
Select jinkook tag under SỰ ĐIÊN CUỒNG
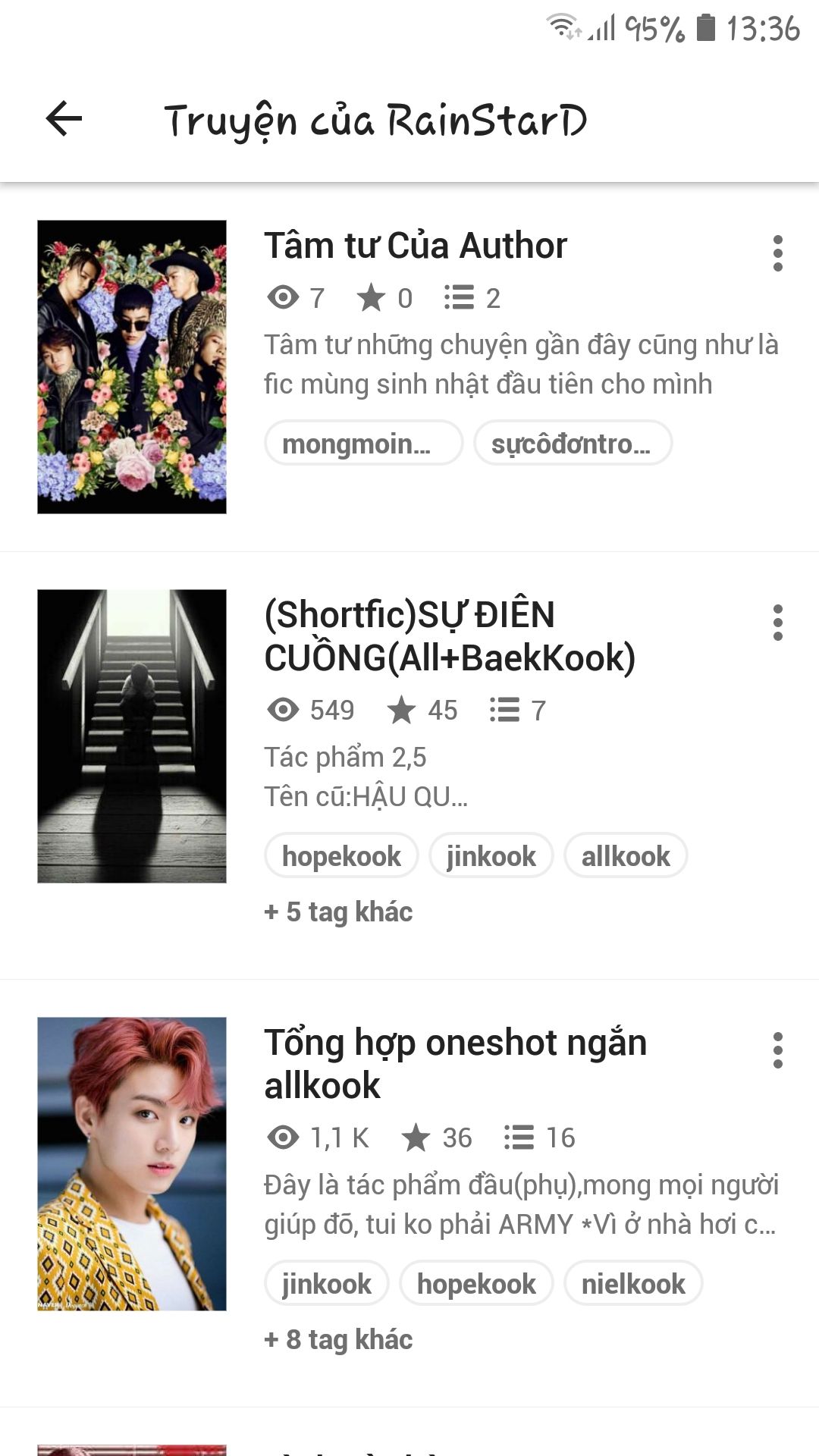point(491,855)
